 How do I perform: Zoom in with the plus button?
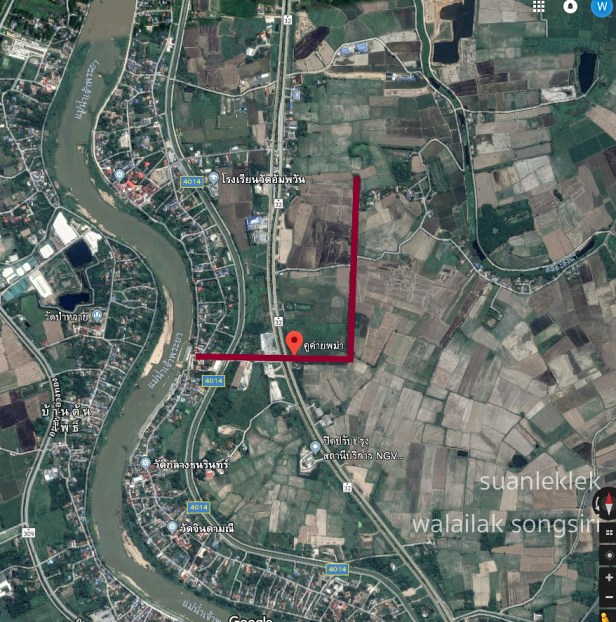click(609, 579)
